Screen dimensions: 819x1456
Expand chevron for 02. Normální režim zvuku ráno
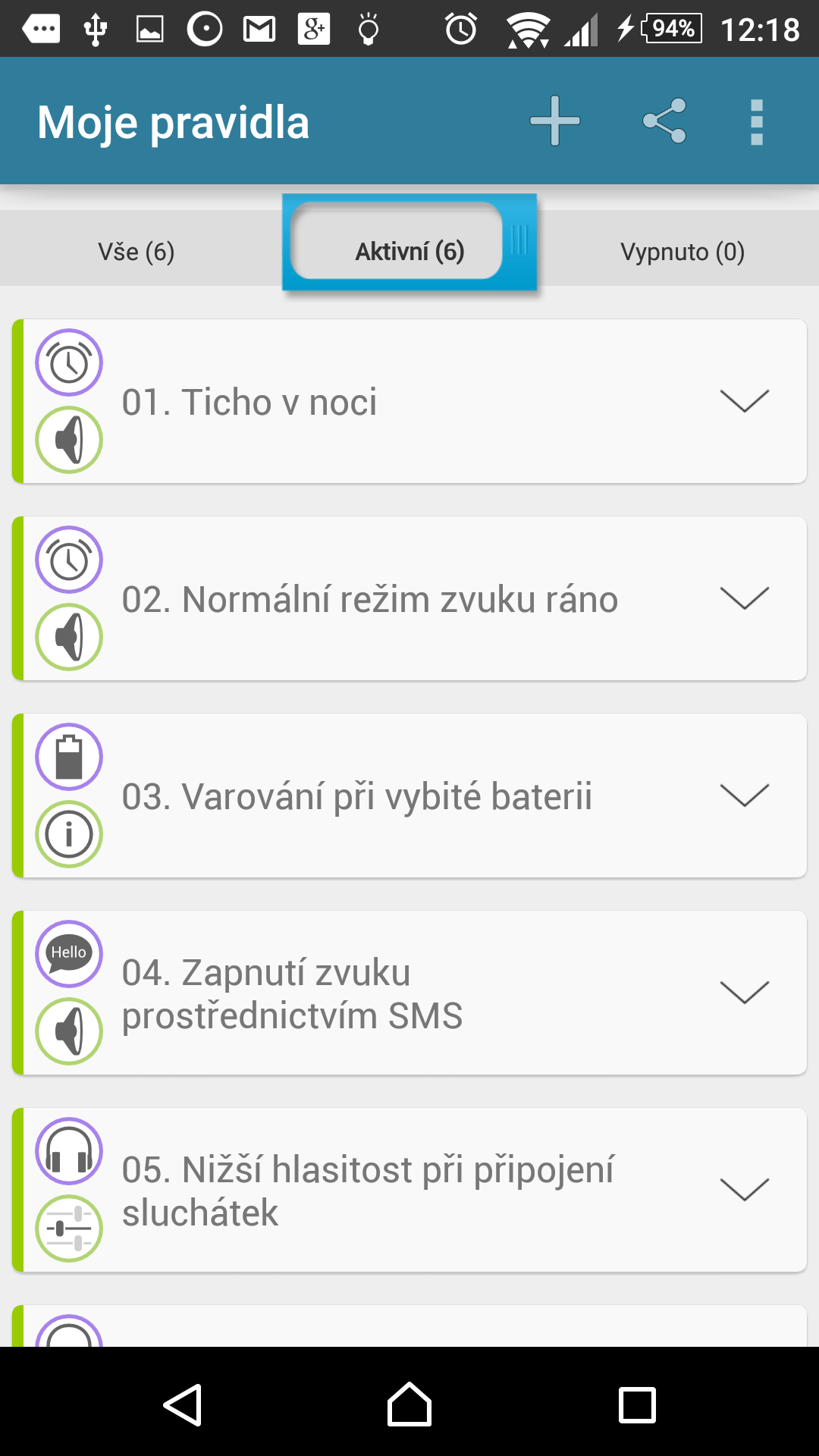click(745, 598)
